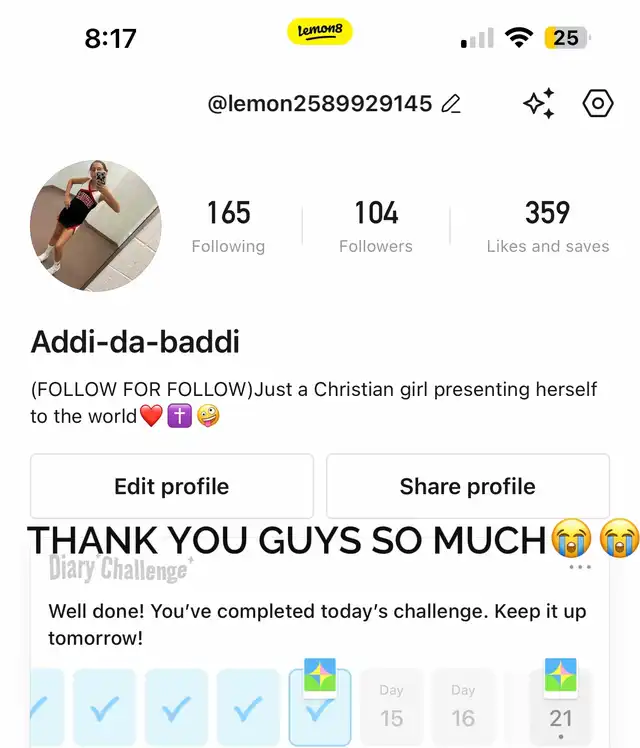Share profile with others
This screenshot has width=640, height=748.
point(467,487)
